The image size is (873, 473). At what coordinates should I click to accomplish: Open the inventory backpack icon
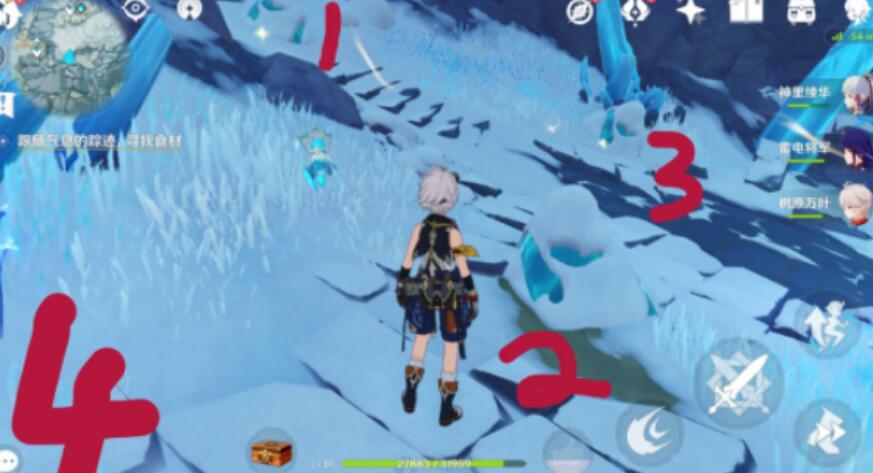[x=800, y=11]
